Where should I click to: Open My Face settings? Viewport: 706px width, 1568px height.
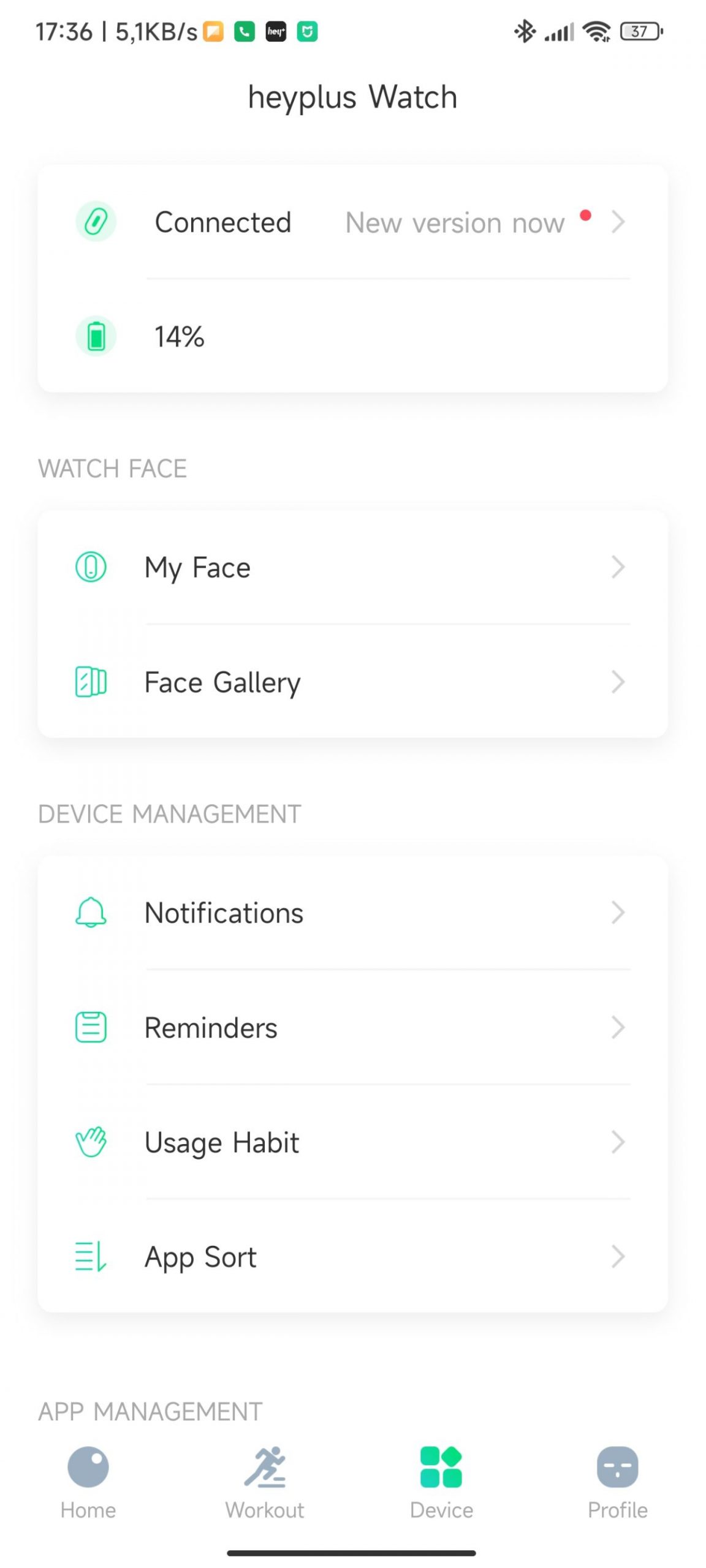pyautogui.click(x=352, y=567)
